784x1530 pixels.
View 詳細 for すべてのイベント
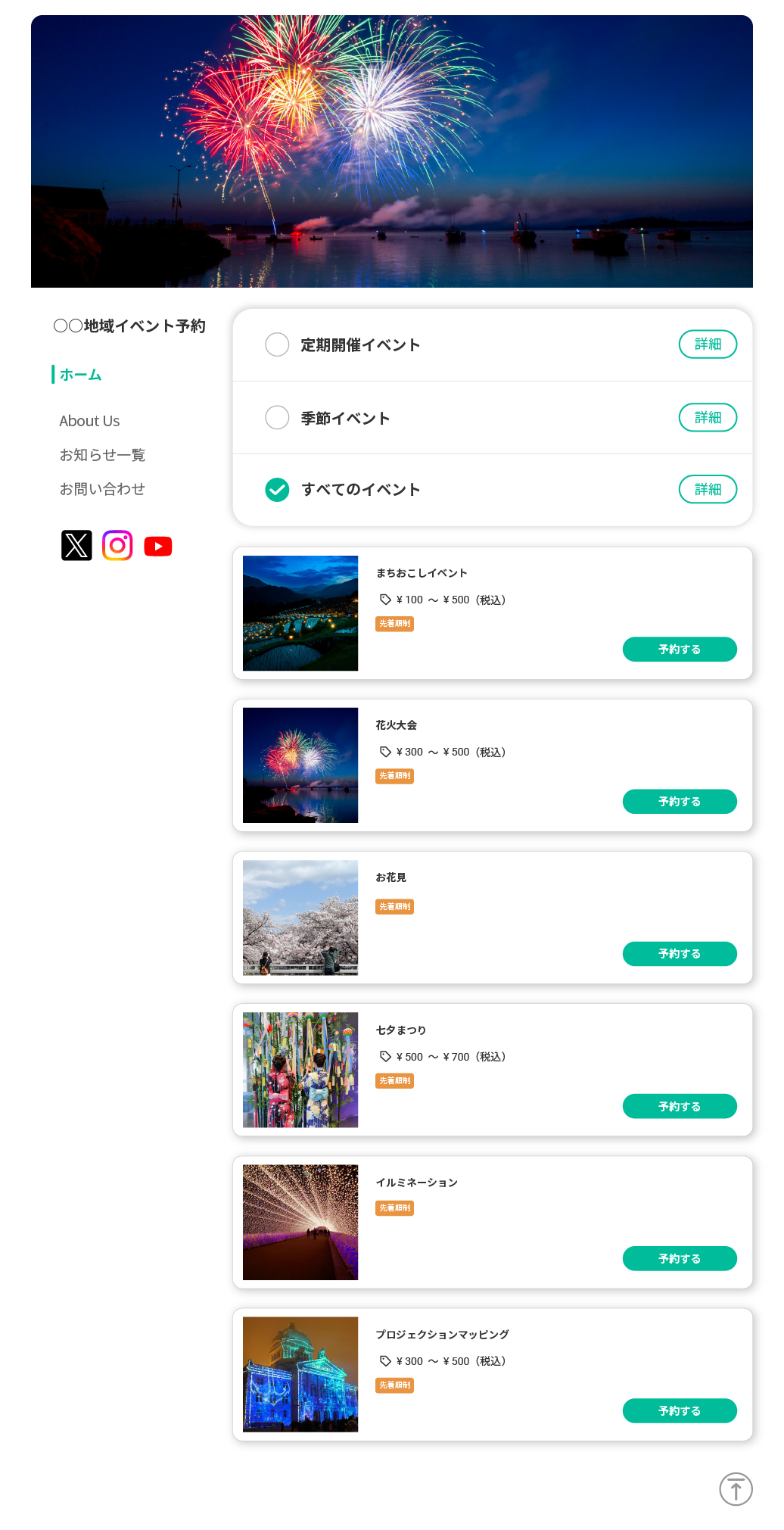tap(708, 489)
